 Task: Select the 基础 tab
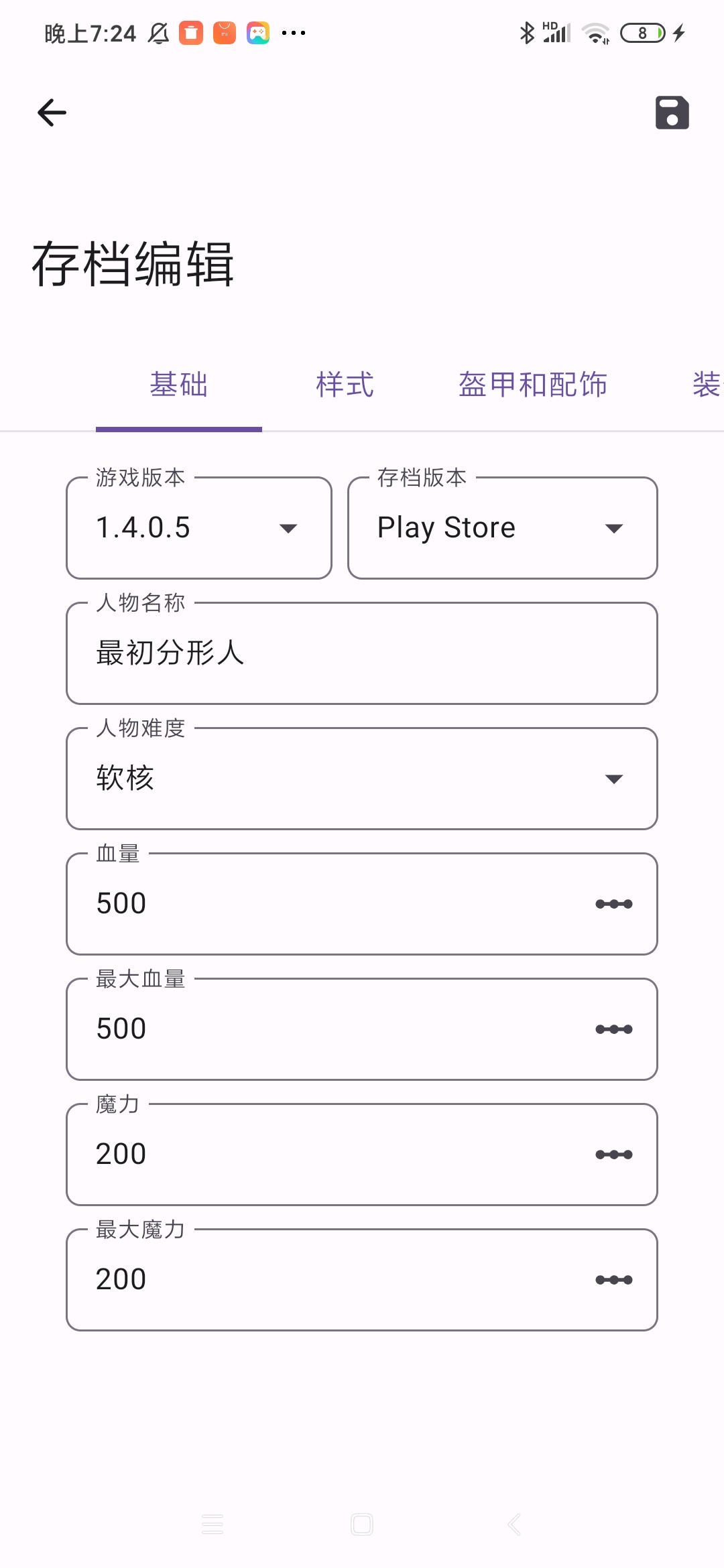[179, 385]
